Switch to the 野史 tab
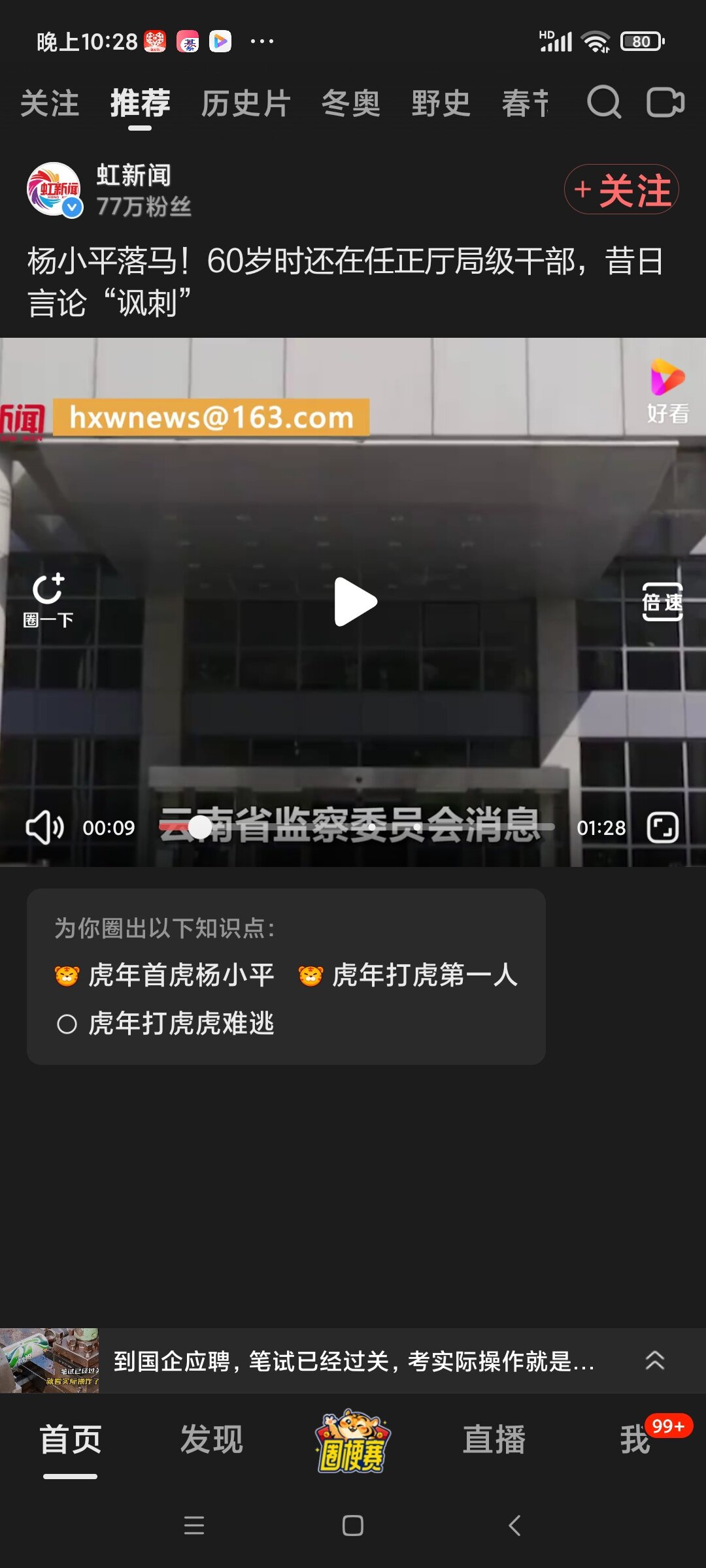The image size is (706, 1568). 441,104
